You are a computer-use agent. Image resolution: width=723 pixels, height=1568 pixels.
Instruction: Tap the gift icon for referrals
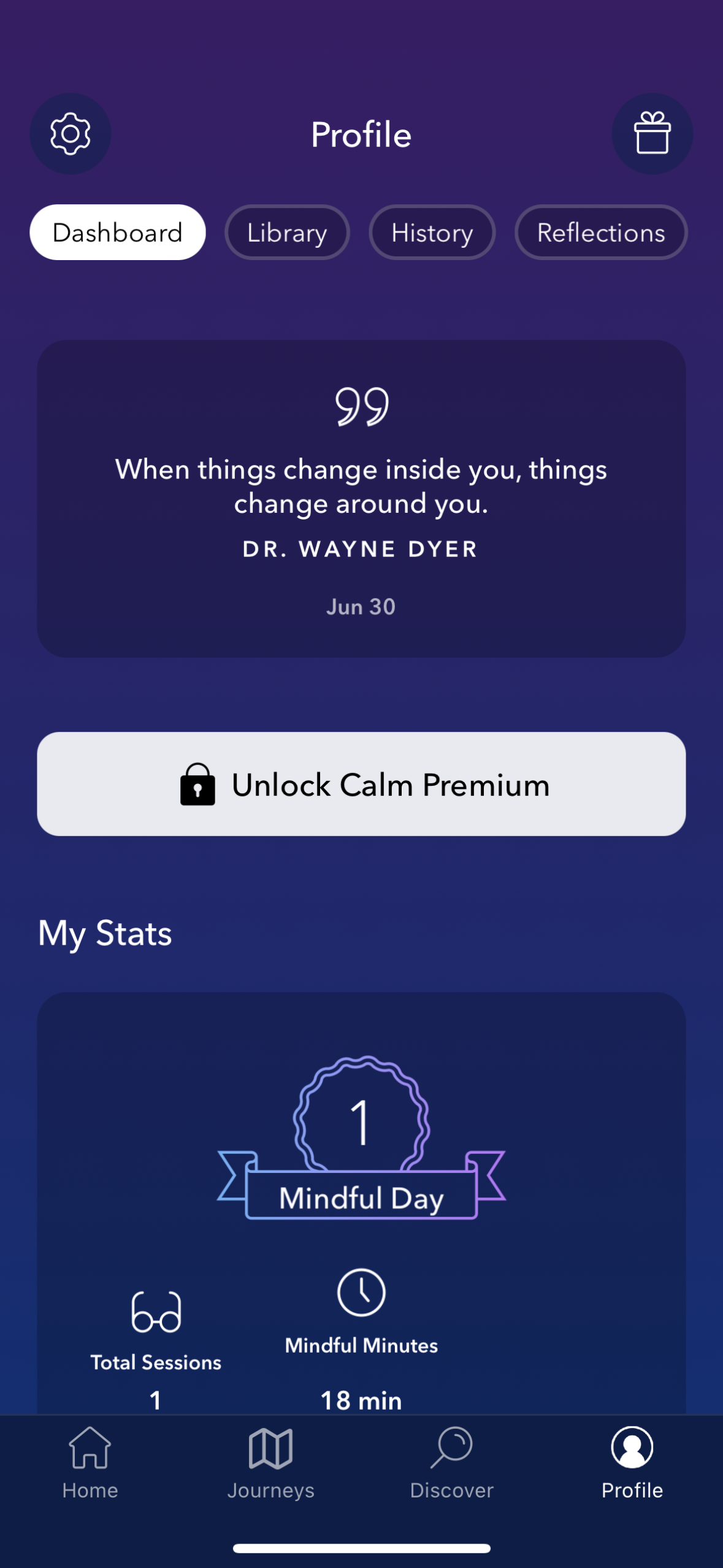[652, 133]
